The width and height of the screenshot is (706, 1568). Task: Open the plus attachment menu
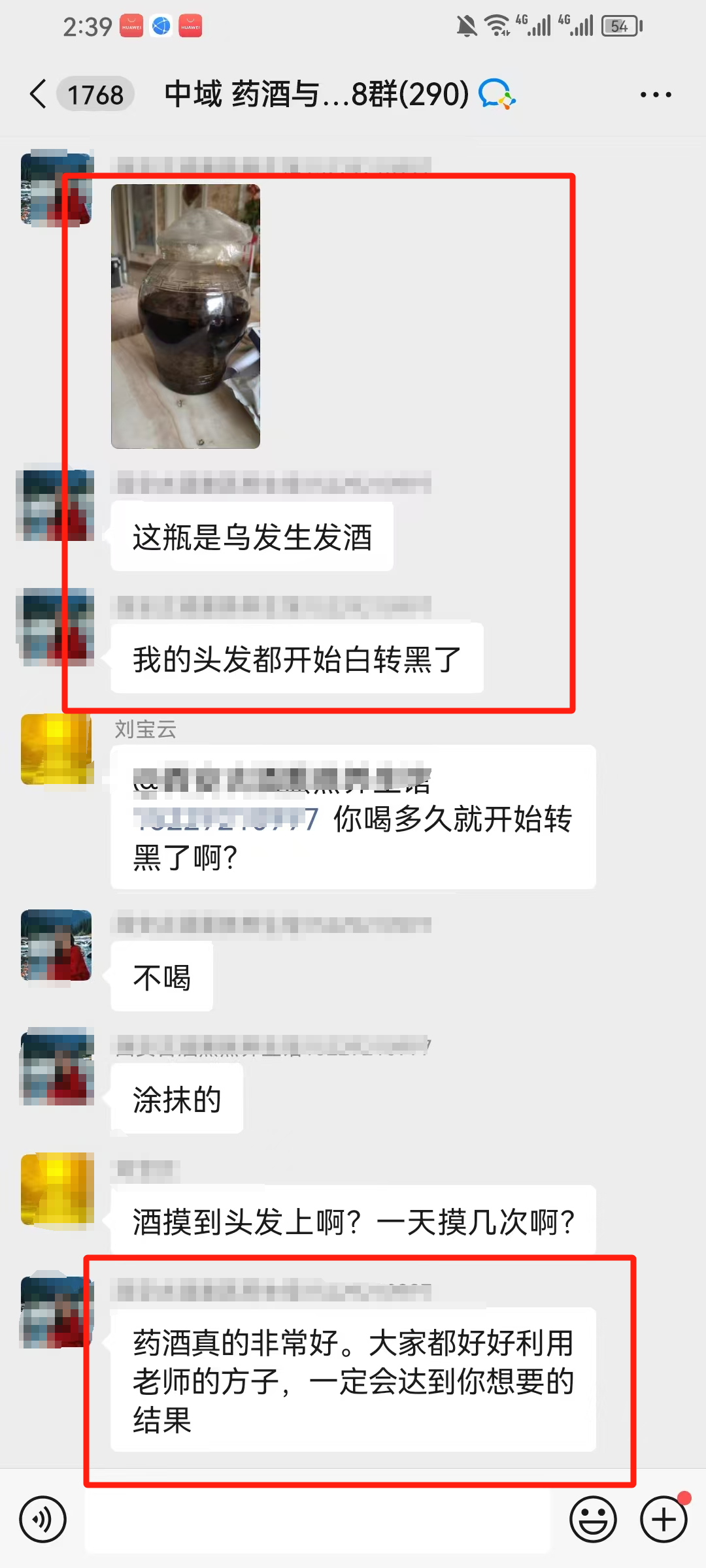(664, 1519)
